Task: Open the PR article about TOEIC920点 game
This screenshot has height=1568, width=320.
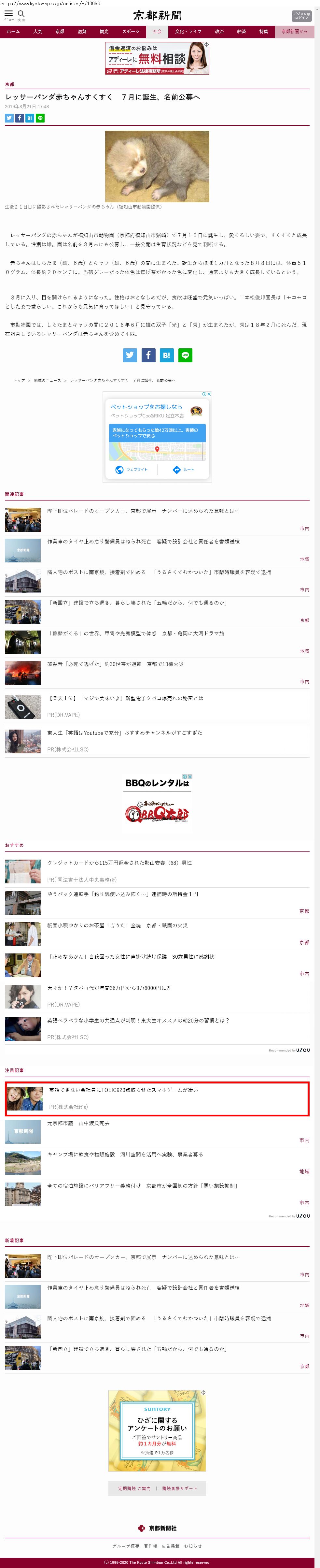Action: (123, 1090)
